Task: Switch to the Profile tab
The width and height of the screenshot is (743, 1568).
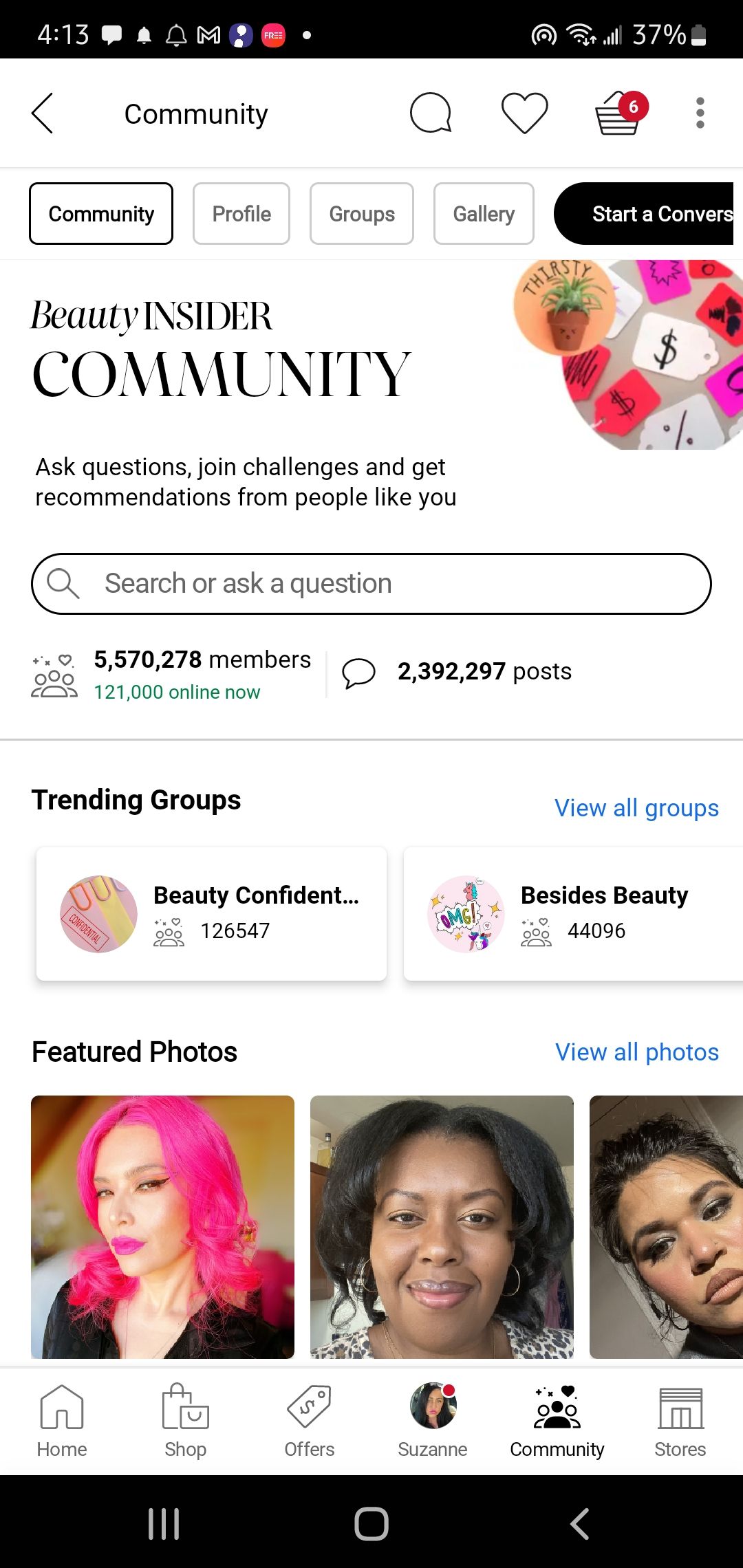Action: pos(241,213)
